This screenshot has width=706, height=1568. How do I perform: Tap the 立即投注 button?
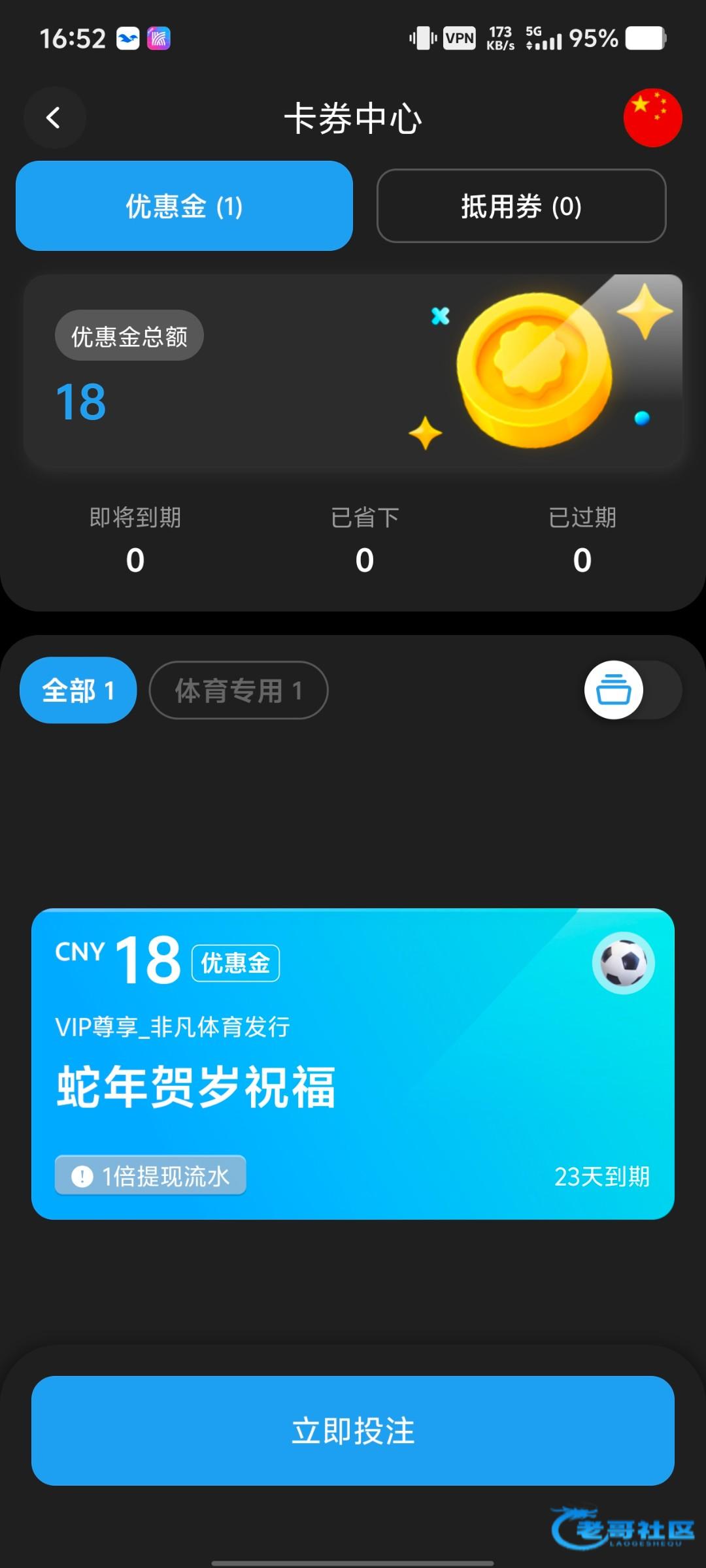(x=353, y=1431)
